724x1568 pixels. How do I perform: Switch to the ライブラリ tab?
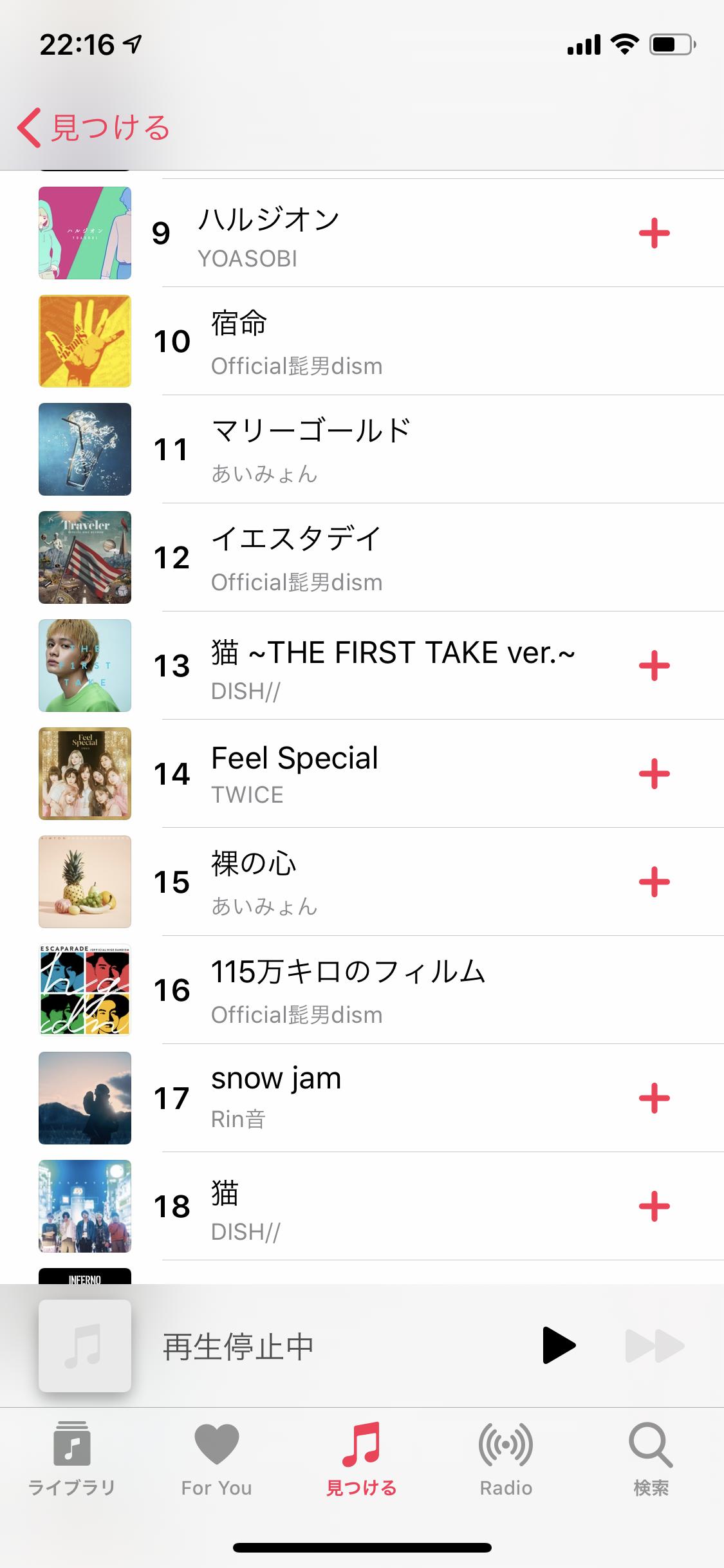coord(72,1459)
